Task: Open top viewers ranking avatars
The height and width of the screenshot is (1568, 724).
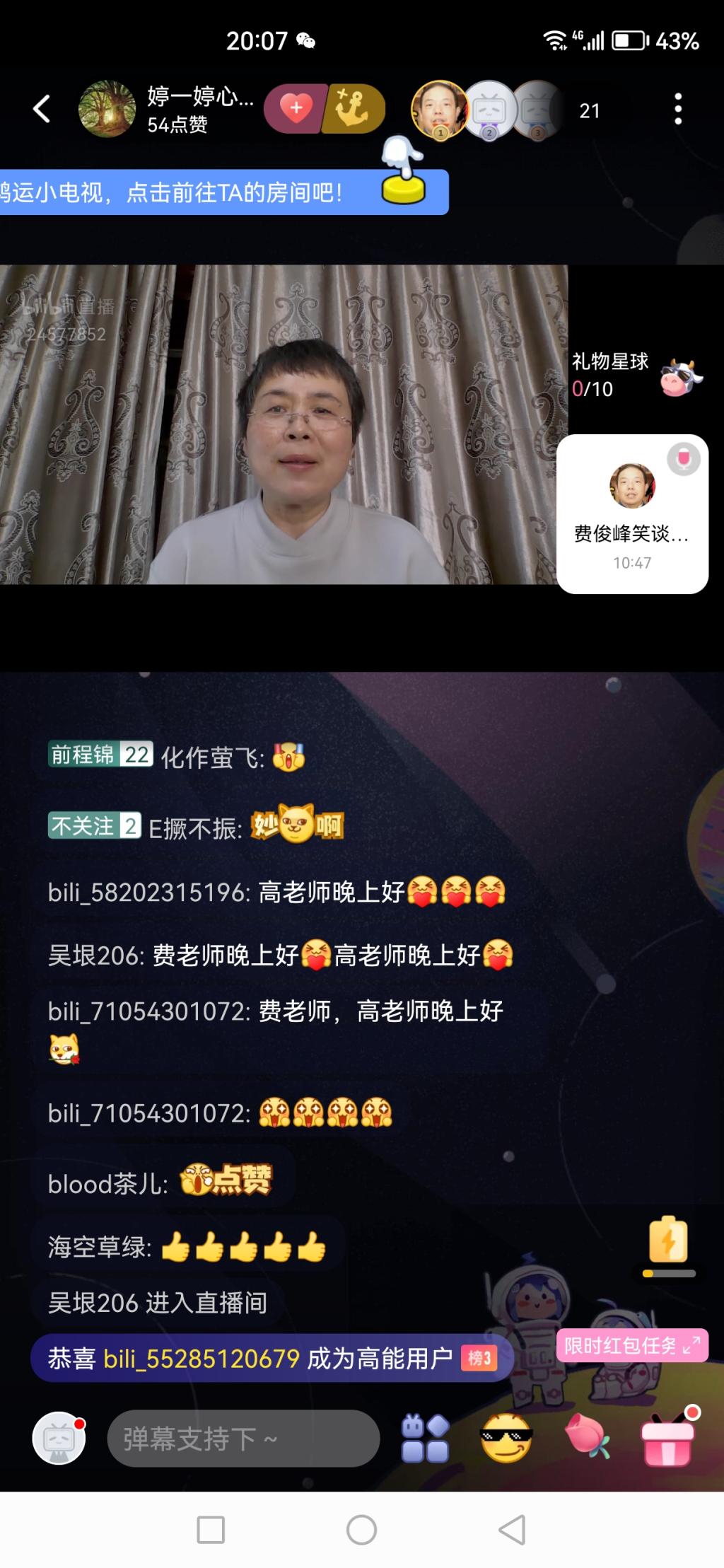Action: (488, 110)
